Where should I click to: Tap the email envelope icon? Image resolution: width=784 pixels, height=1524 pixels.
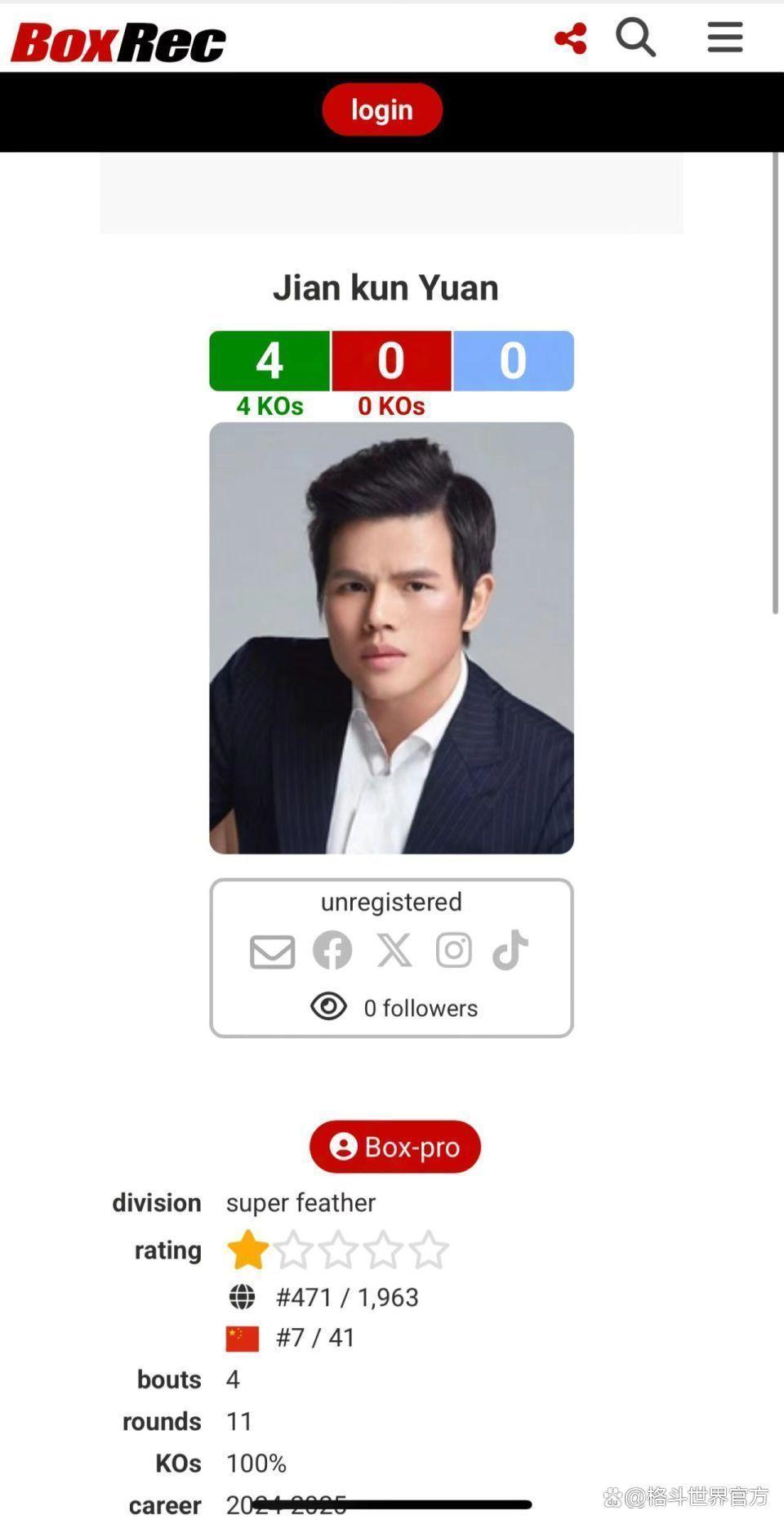[272, 951]
